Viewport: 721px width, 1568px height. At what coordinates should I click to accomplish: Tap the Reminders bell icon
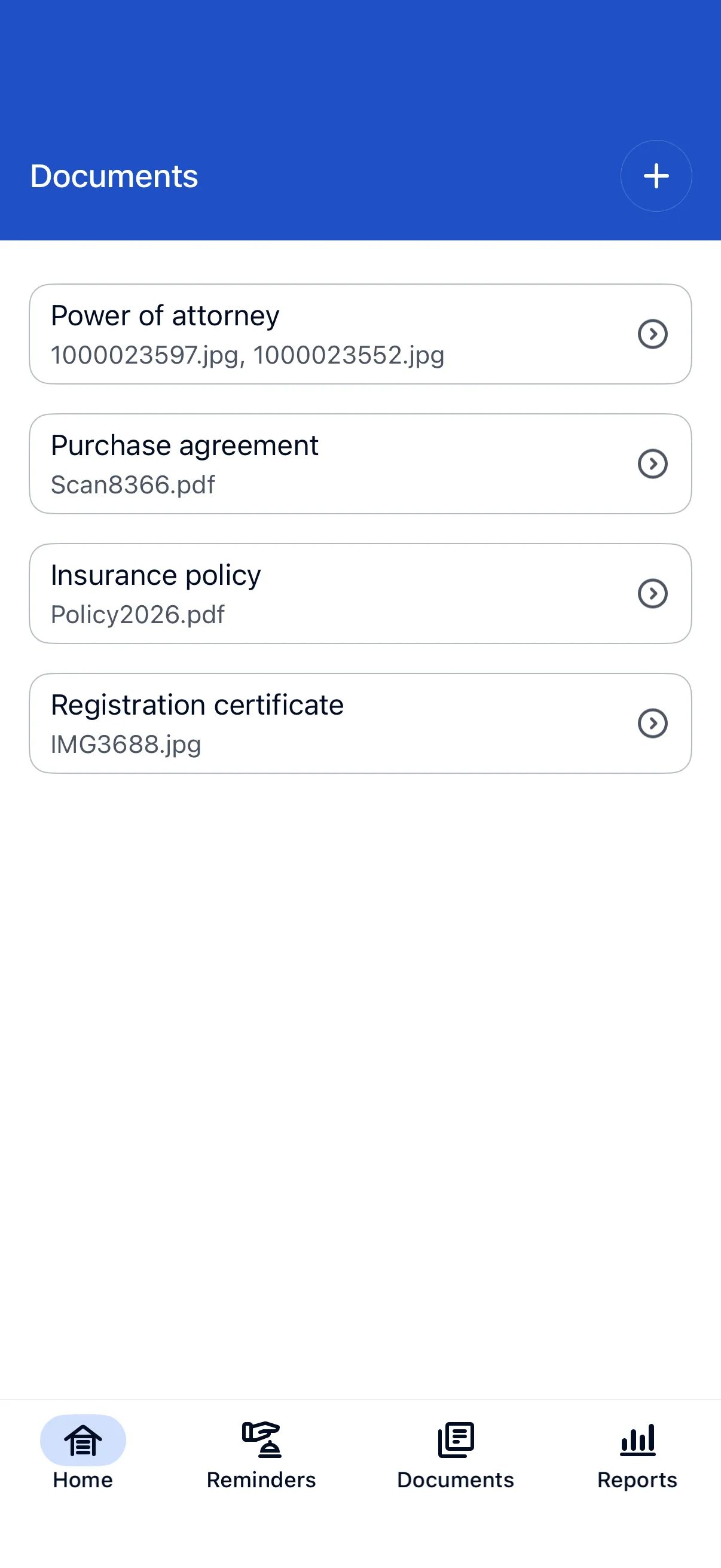(x=261, y=1438)
